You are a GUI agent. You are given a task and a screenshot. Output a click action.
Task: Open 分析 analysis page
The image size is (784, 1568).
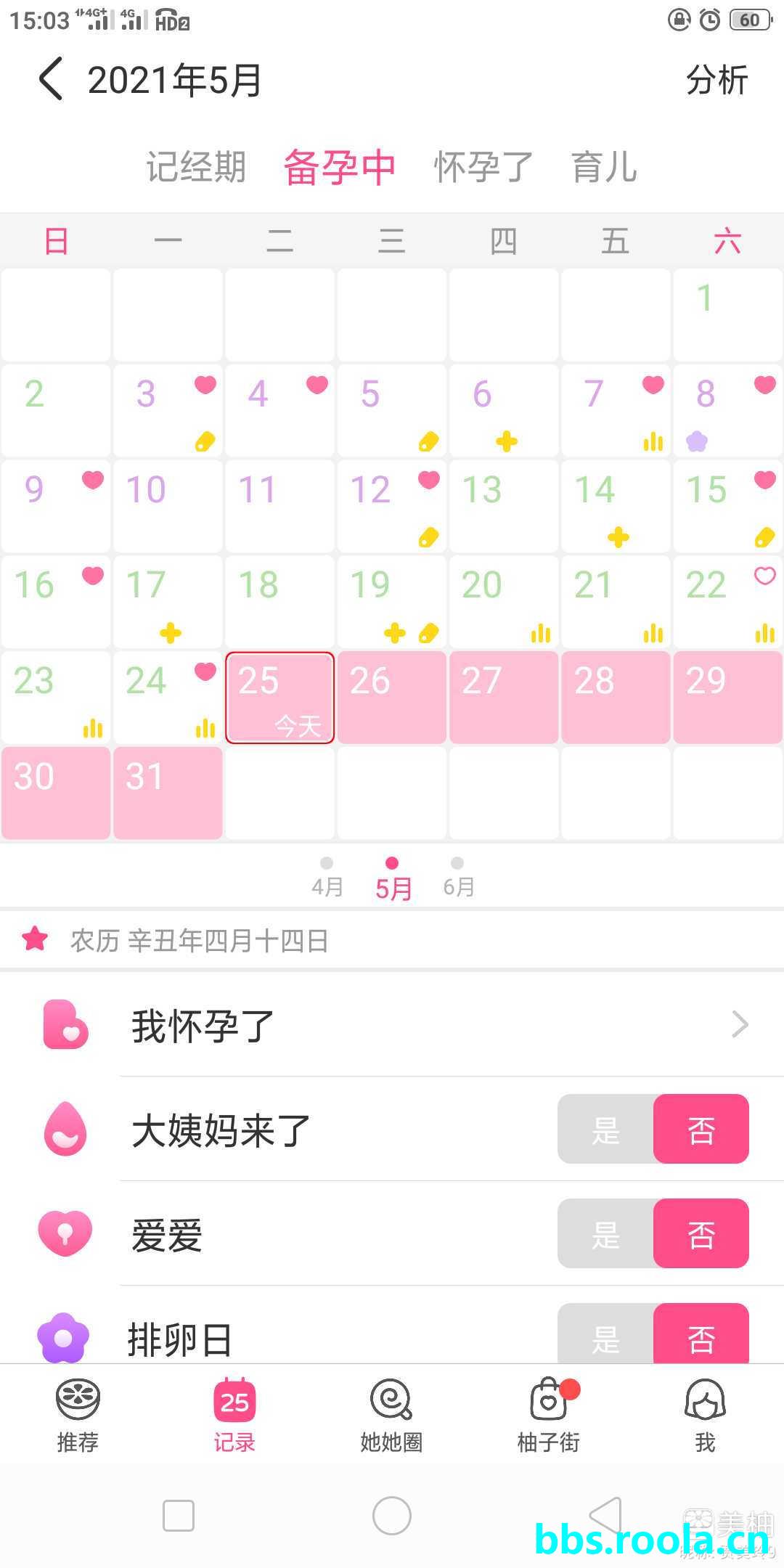tap(716, 80)
